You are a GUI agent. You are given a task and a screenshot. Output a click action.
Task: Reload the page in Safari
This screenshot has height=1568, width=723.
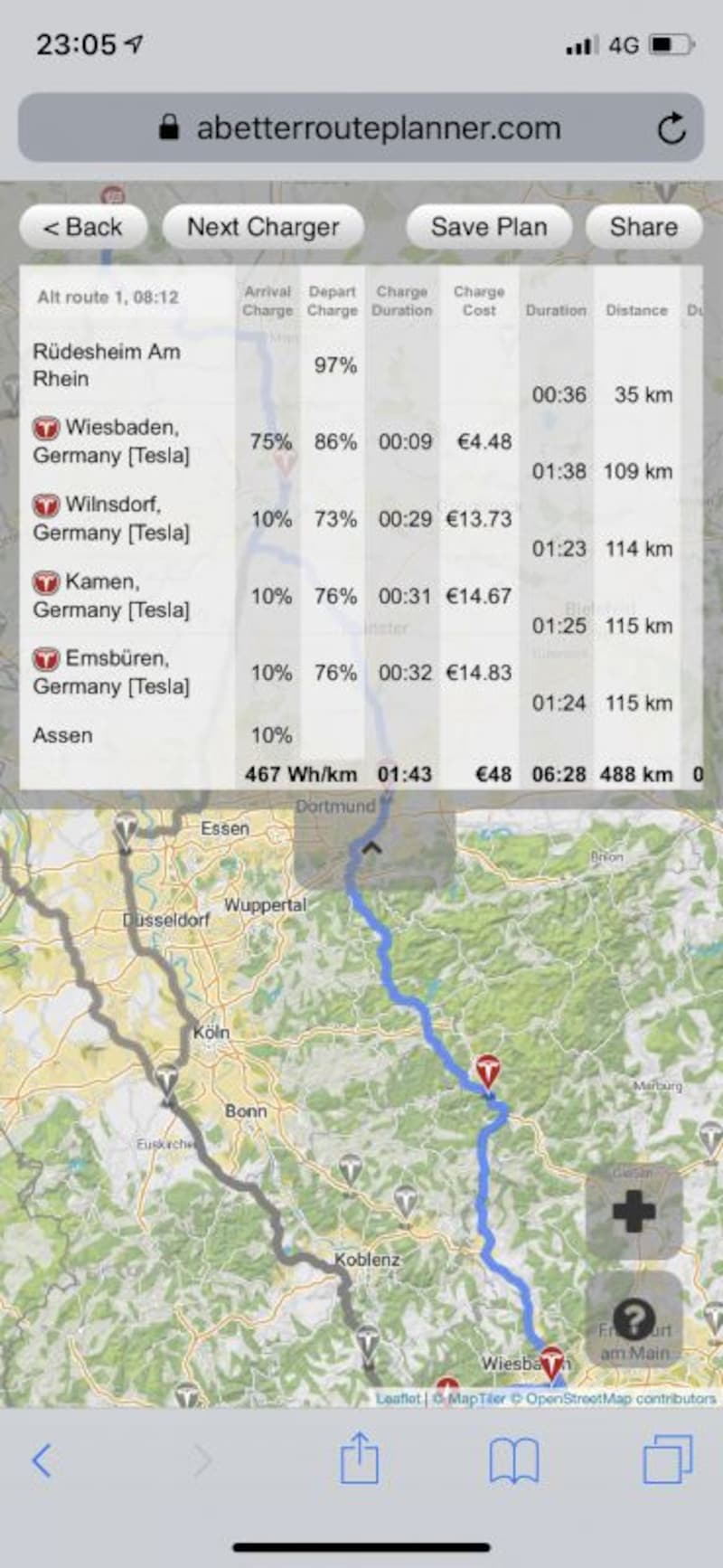671,128
